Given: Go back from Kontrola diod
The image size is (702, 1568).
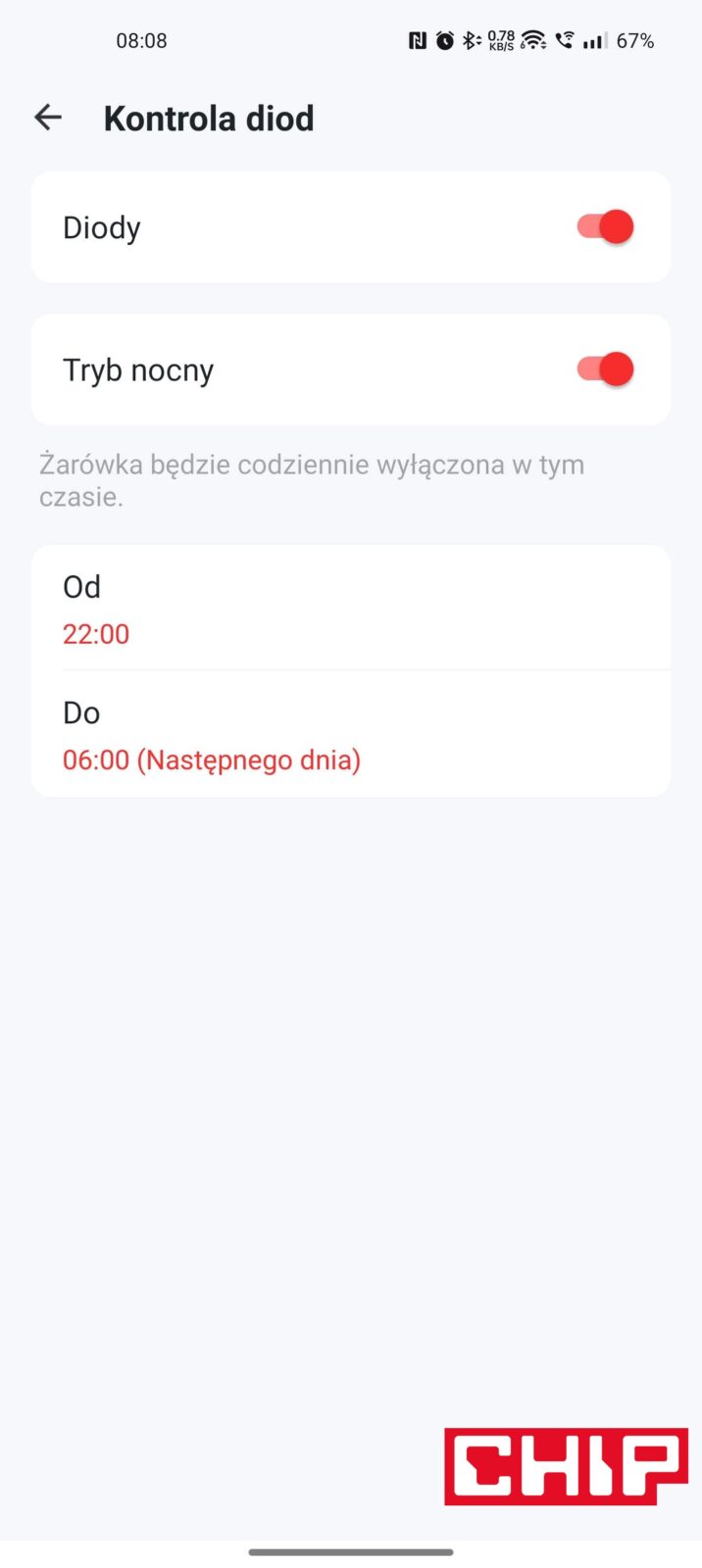Looking at the screenshot, I should (x=48, y=119).
